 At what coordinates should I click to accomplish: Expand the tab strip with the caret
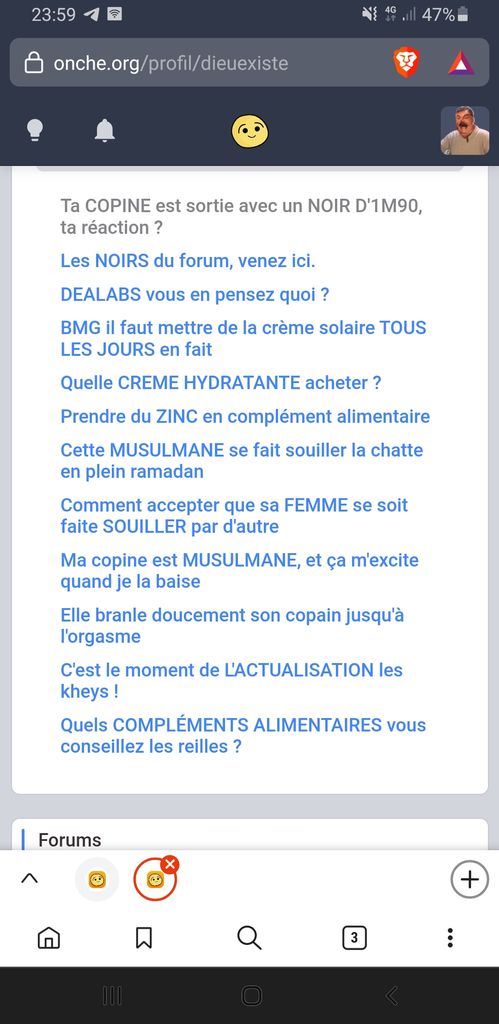click(x=29, y=879)
